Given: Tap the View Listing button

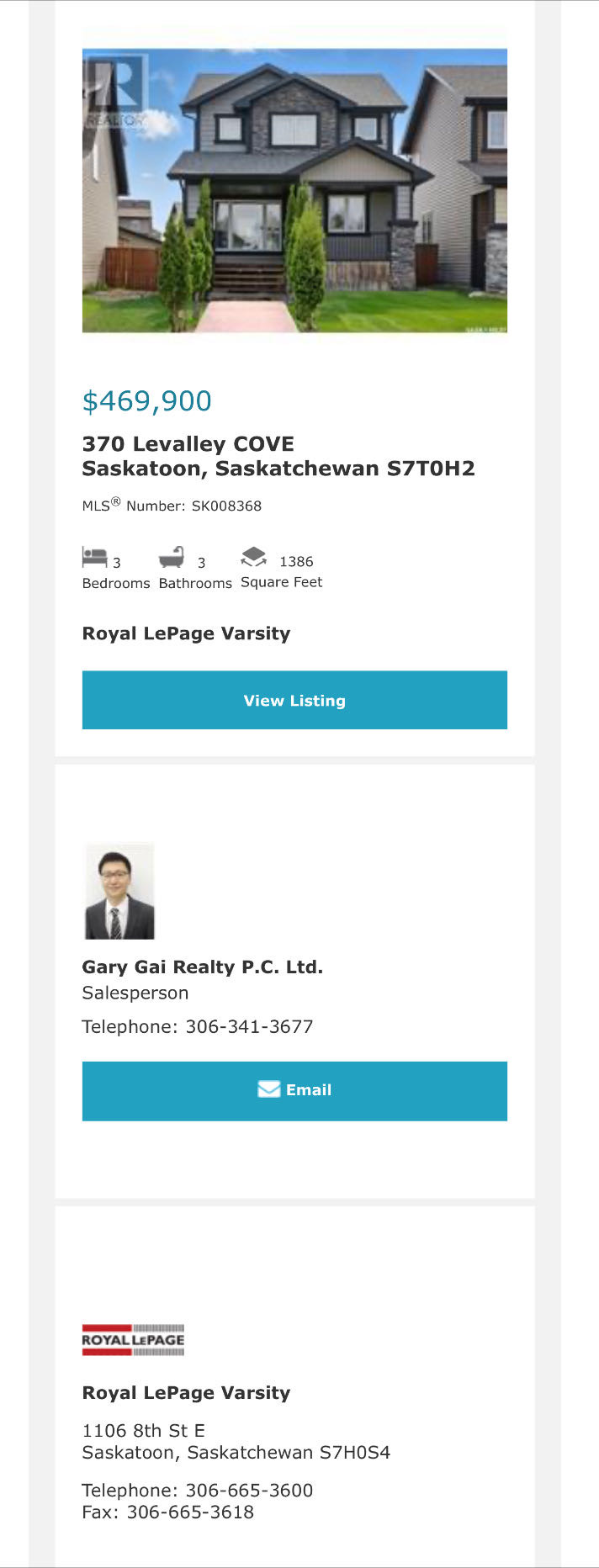Looking at the screenshot, I should pyautogui.click(x=294, y=700).
